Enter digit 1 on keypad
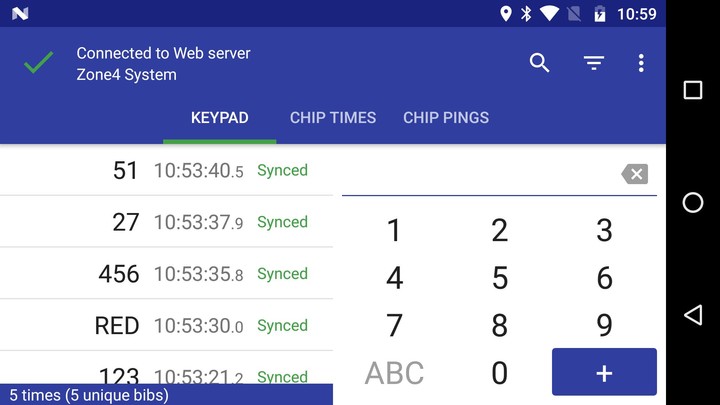The width and height of the screenshot is (720, 405). pyautogui.click(x=394, y=231)
